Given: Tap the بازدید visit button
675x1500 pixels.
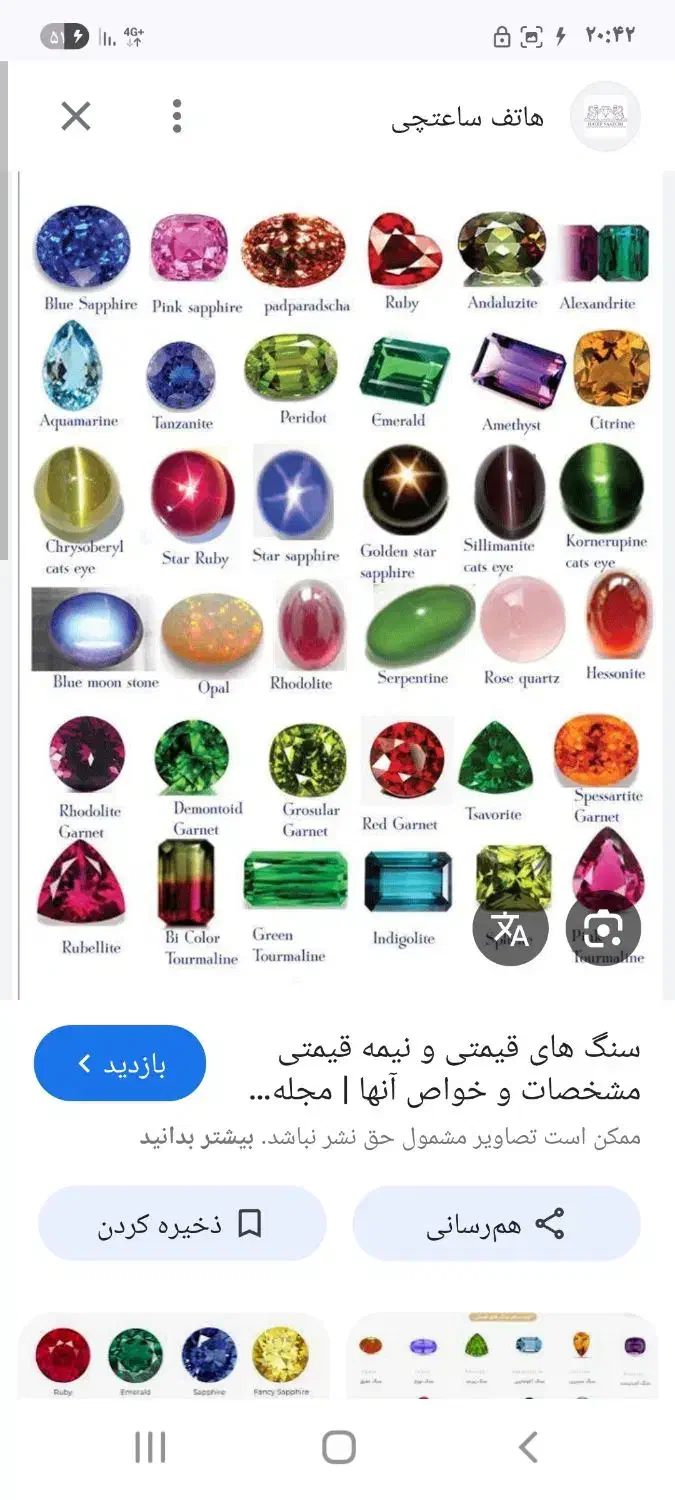Looking at the screenshot, I should (120, 1063).
